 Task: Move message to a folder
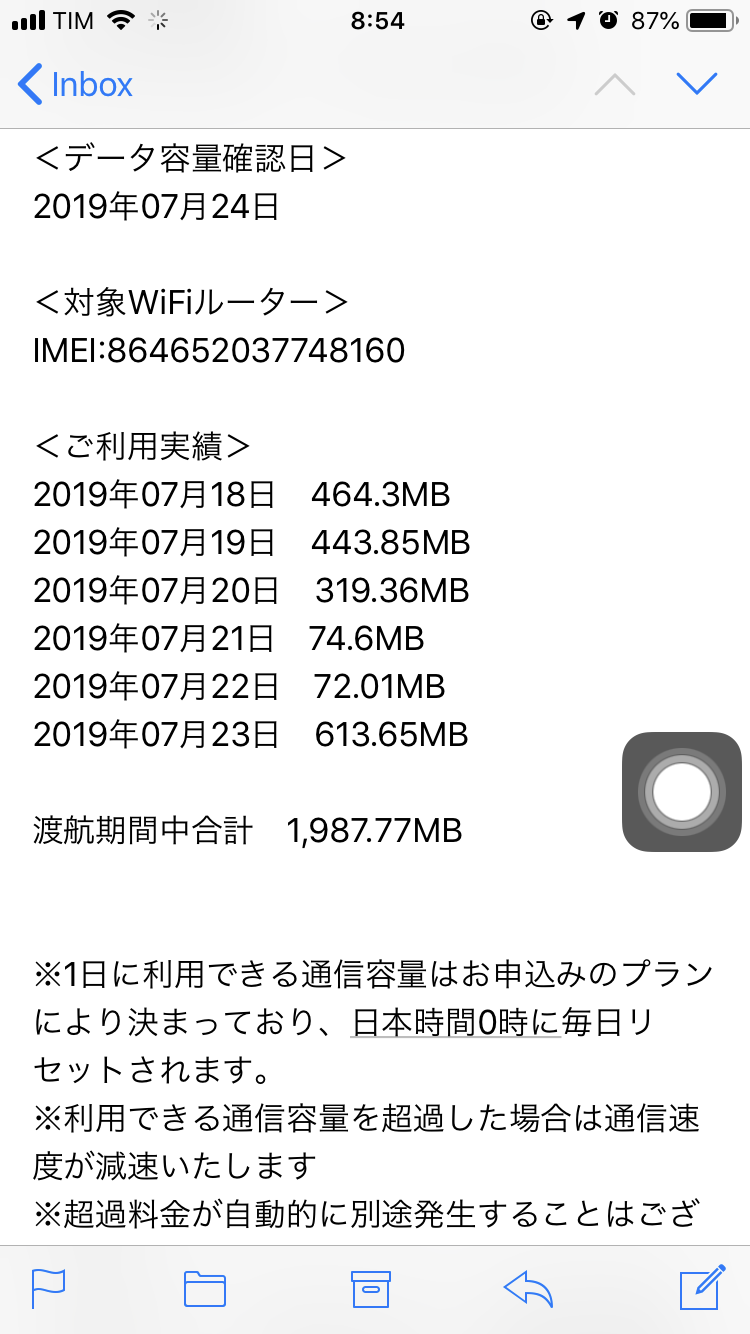tap(205, 1288)
